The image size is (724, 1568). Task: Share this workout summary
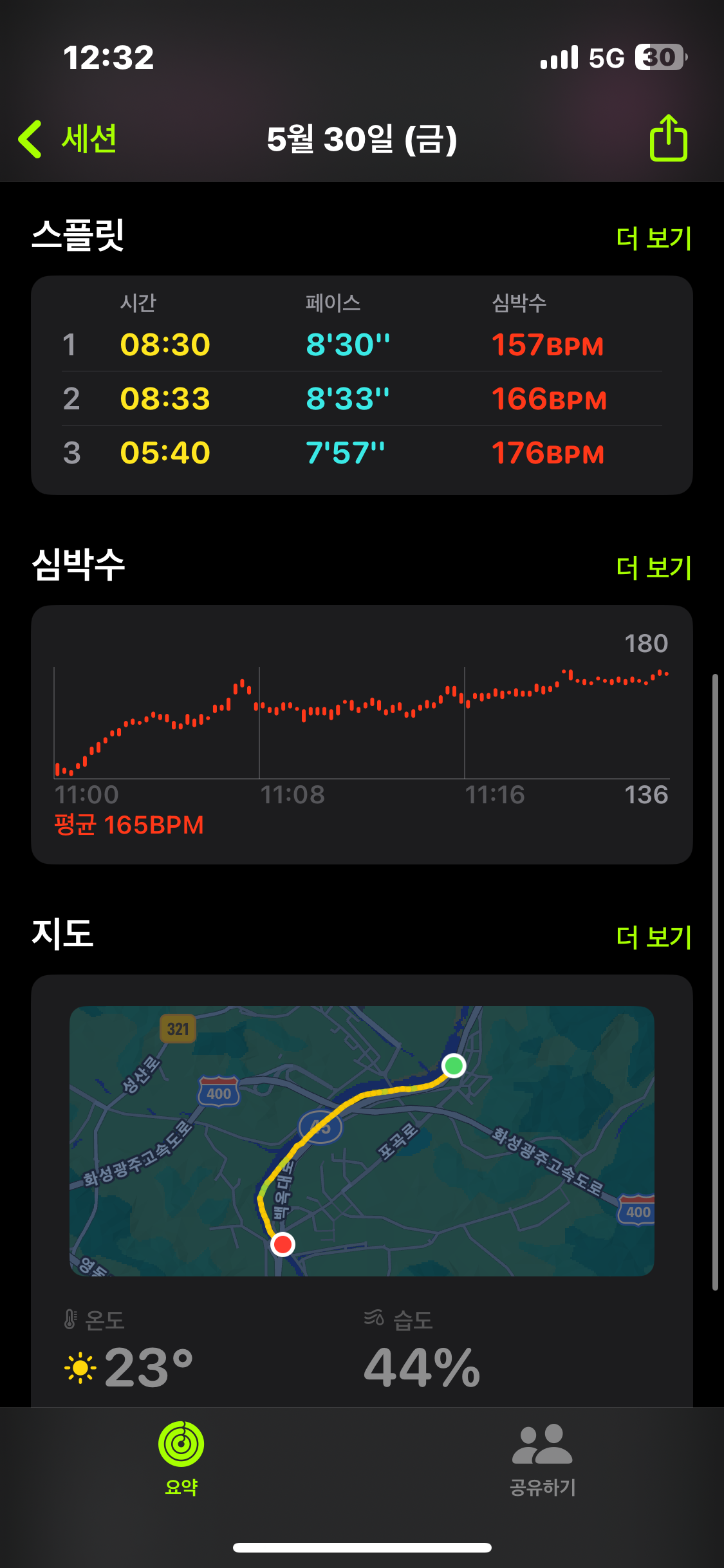coord(668,138)
